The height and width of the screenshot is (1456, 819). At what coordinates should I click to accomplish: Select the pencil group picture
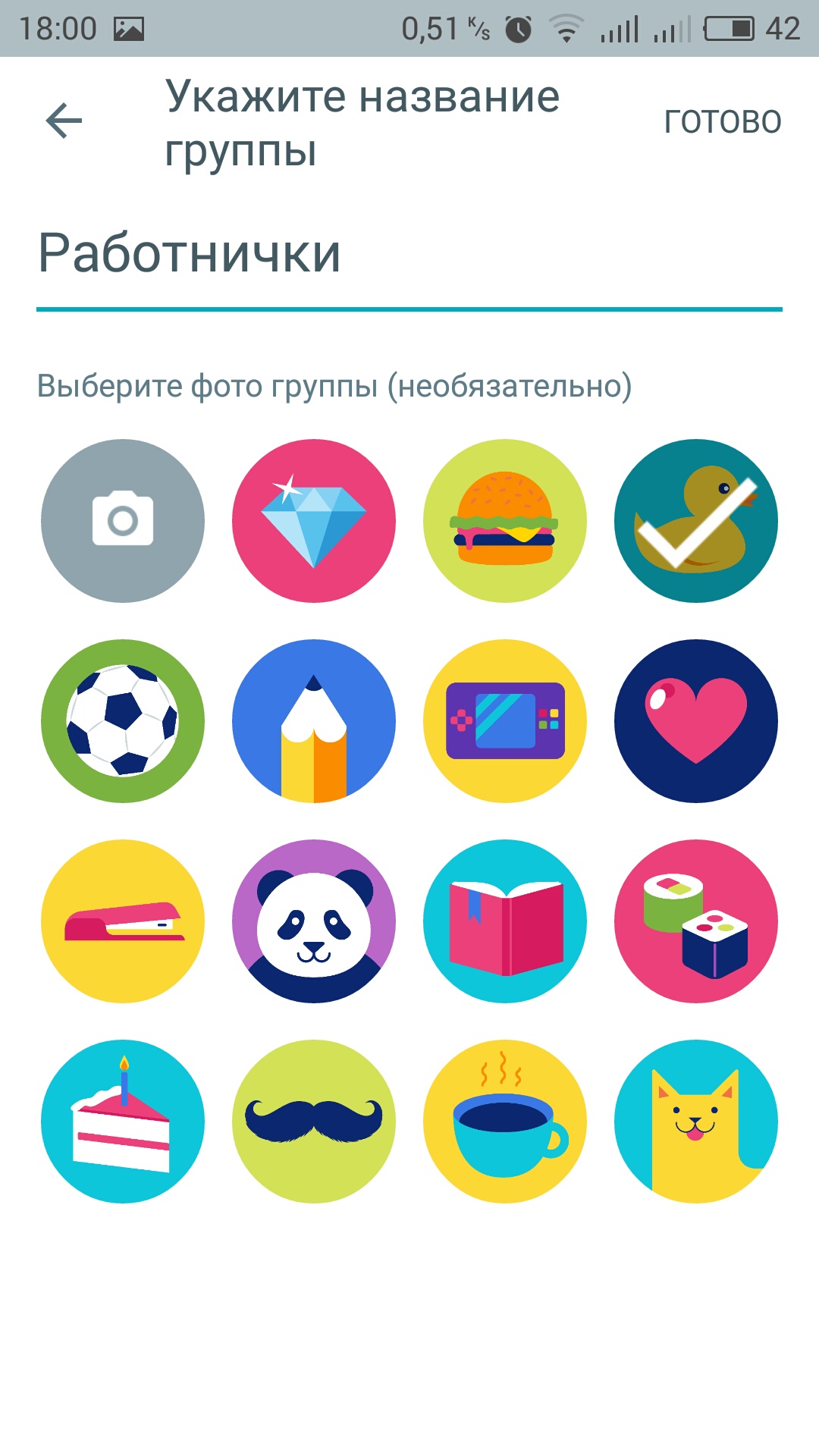pos(314,721)
